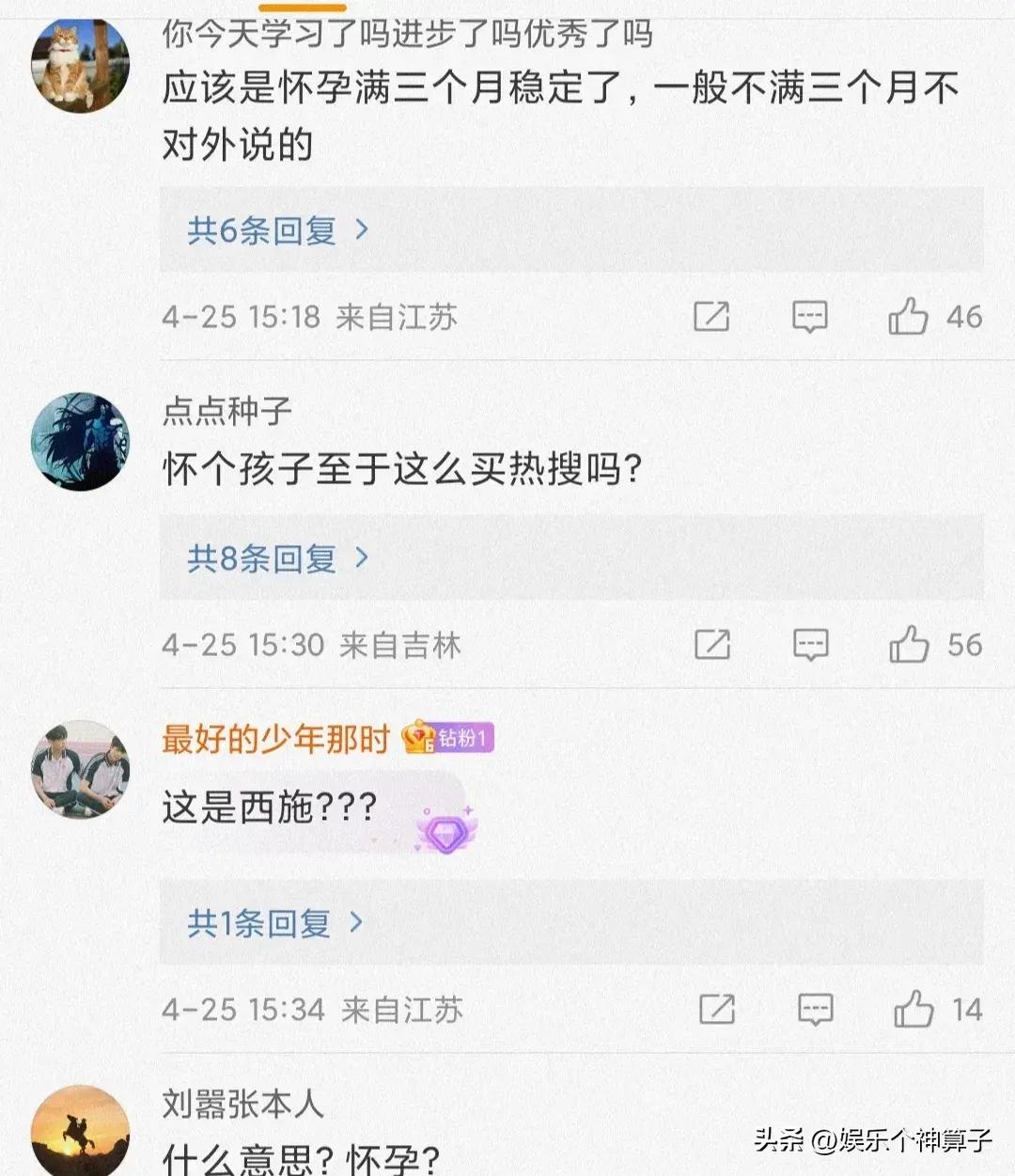This screenshot has height=1176, width=1015.
Task: Repost 点点种子's comment
Action: (x=712, y=645)
